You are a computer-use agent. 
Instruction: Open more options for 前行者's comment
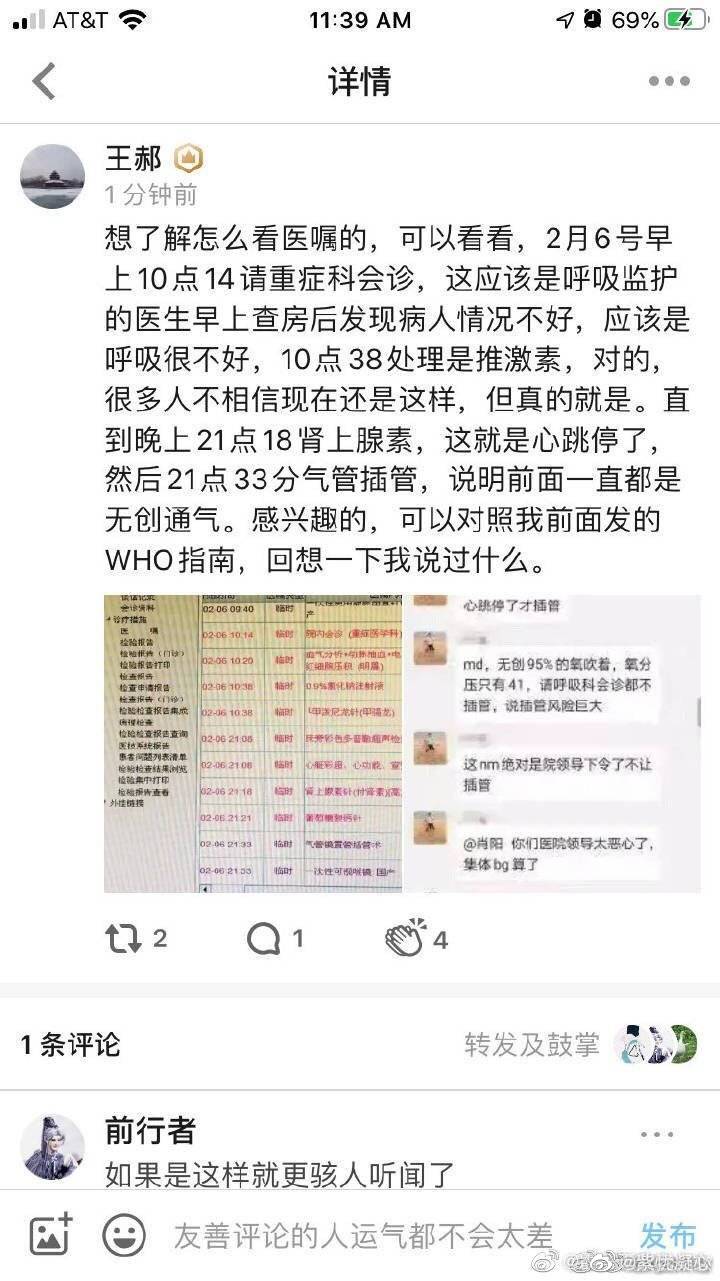coord(657,1134)
